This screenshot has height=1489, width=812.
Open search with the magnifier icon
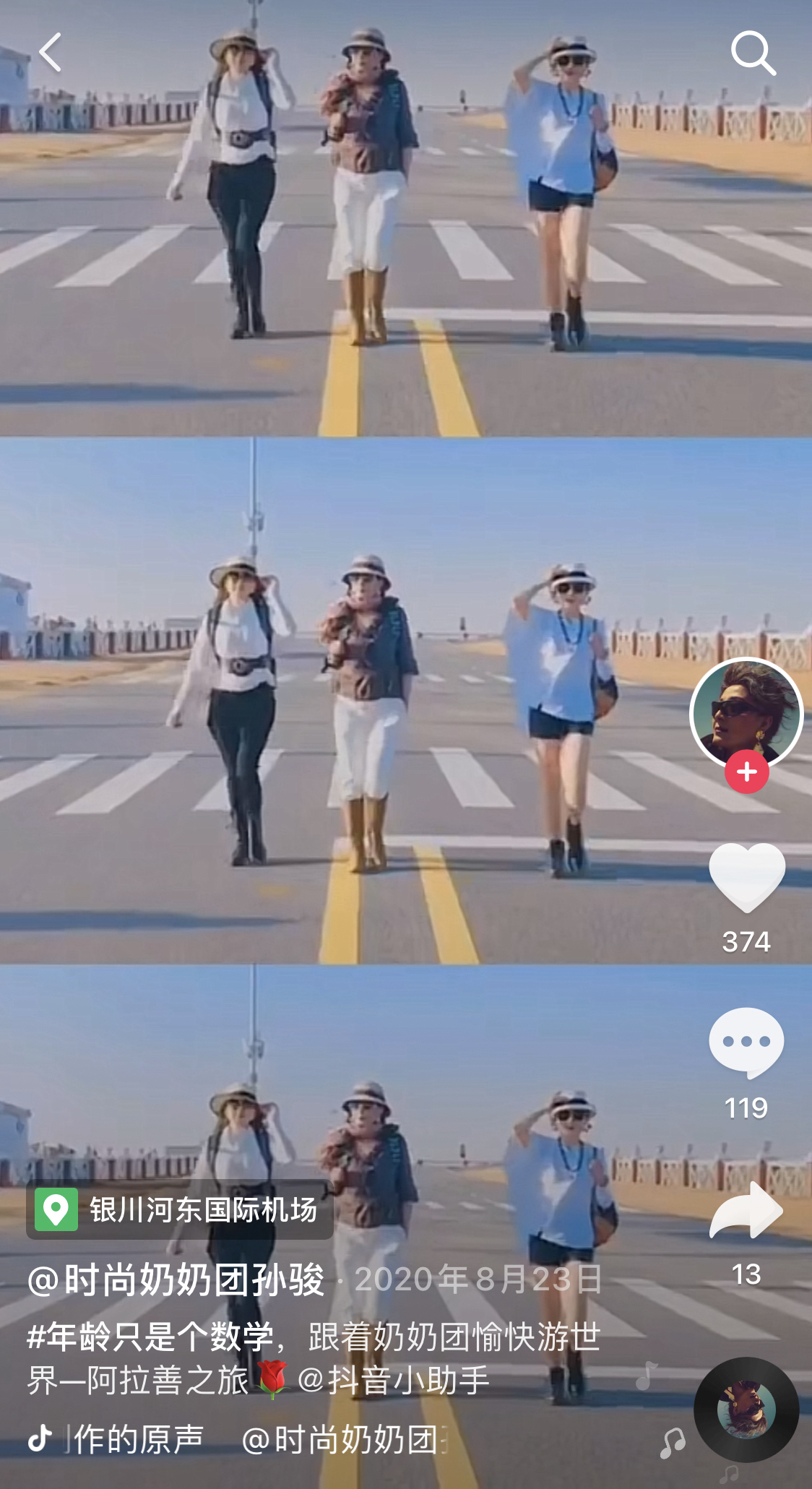point(753,53)
